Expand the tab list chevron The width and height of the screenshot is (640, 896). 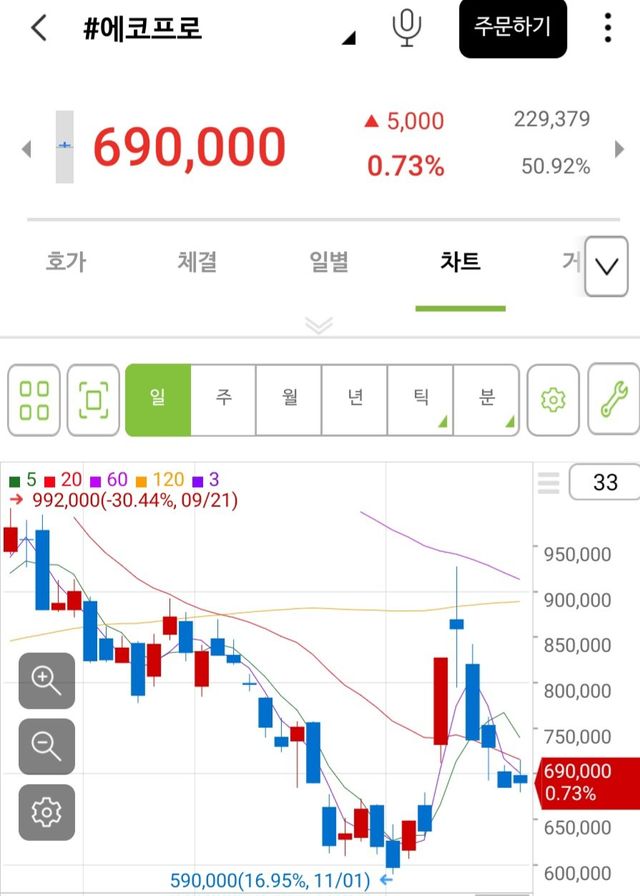tap(606, 266)
